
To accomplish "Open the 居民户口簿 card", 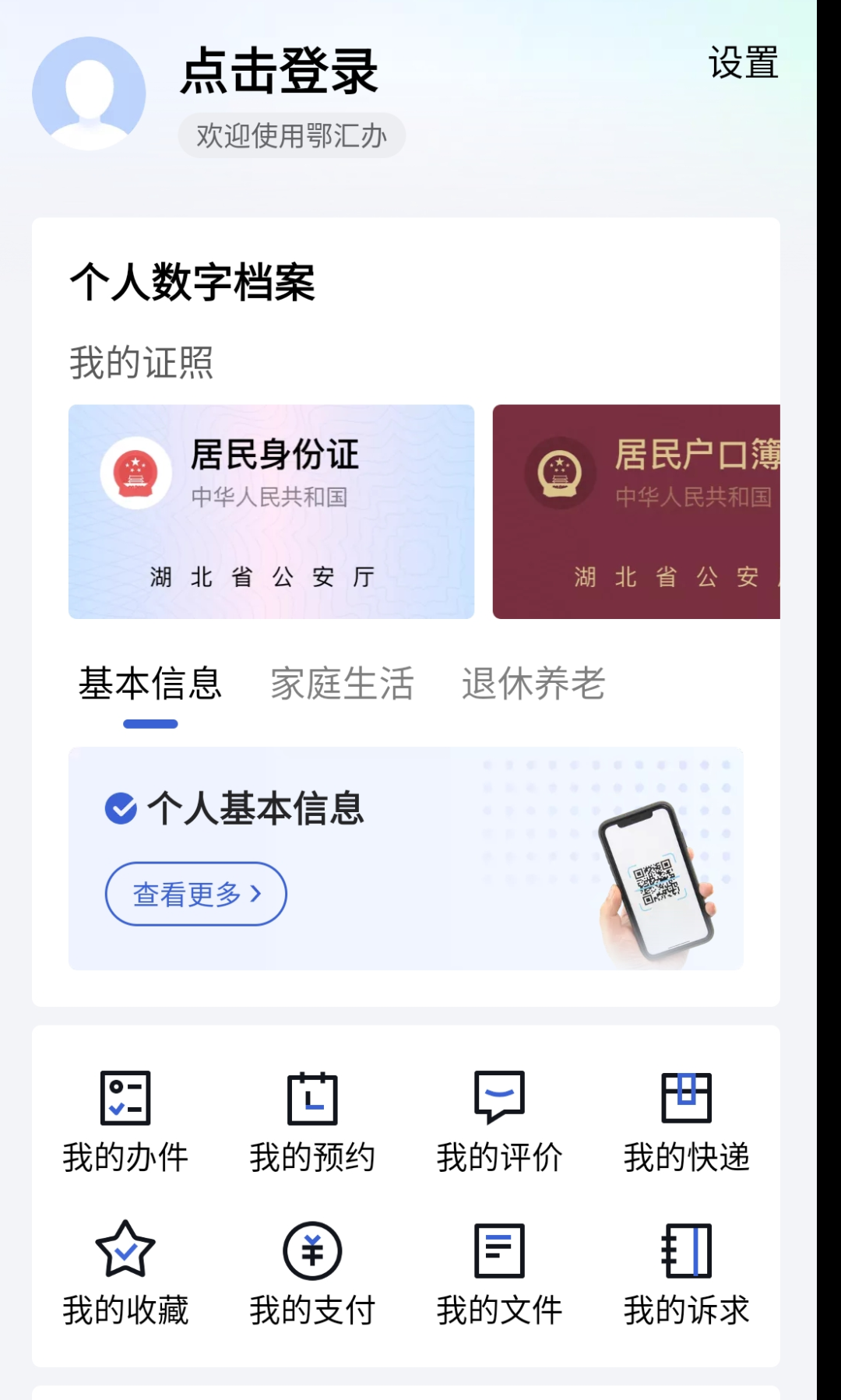I will [636, 512].
